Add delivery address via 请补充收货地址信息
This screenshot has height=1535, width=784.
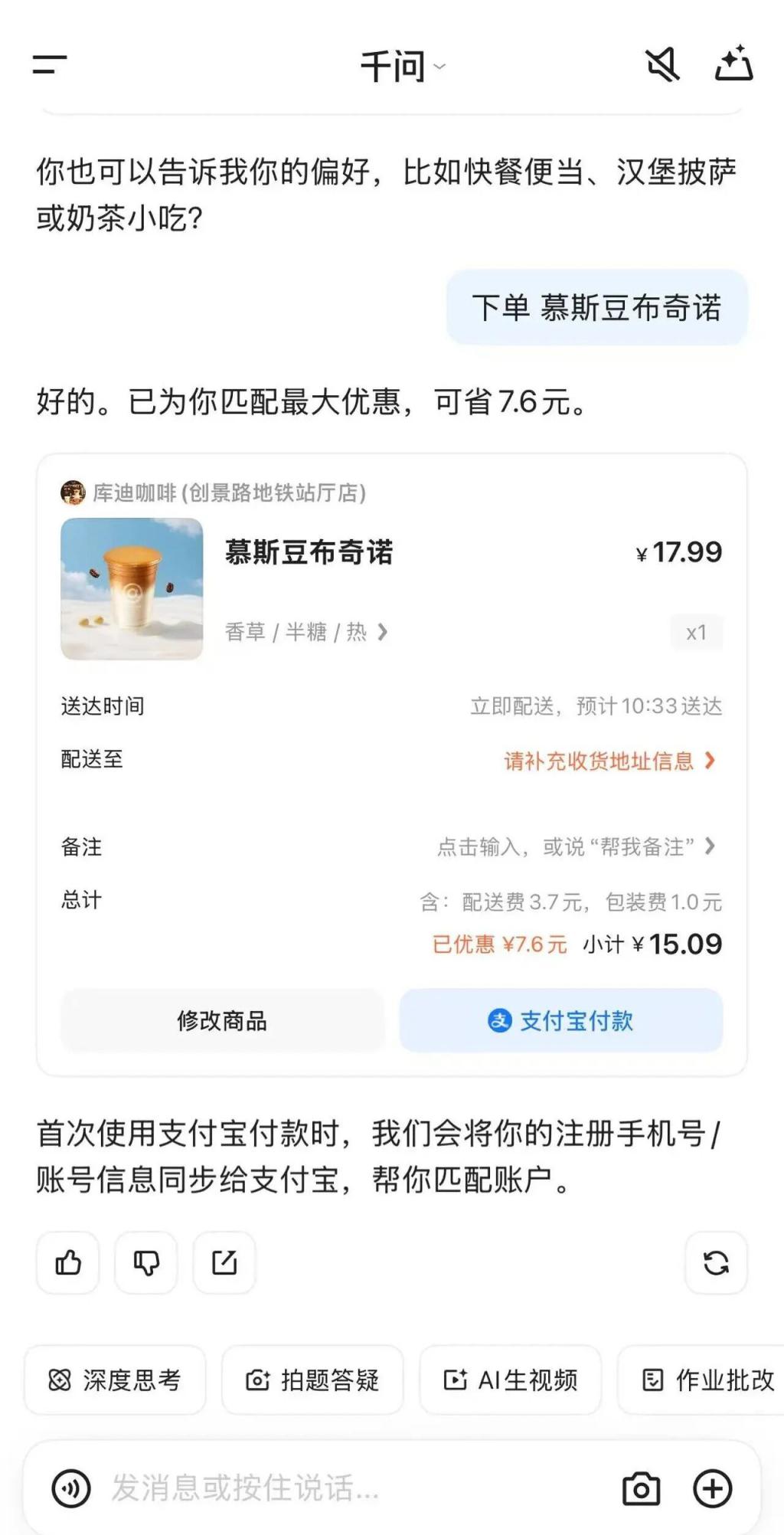pyautogui.click(x=609, y=761)
